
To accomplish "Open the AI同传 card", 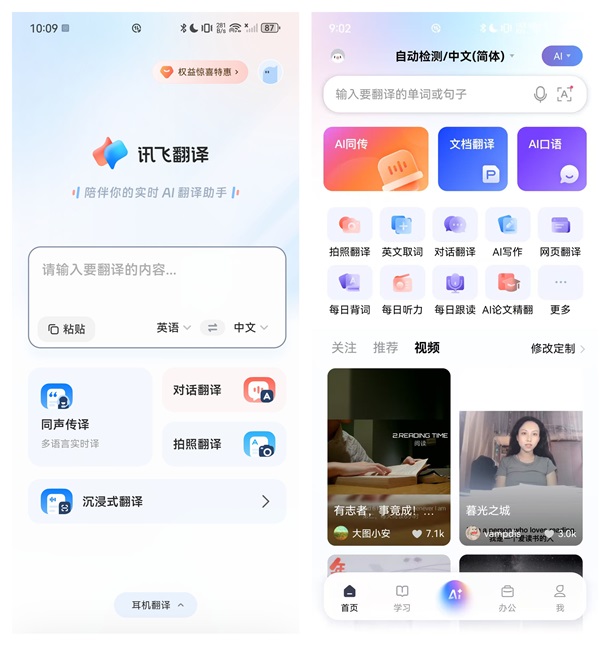I will click(x=375, y=159).
